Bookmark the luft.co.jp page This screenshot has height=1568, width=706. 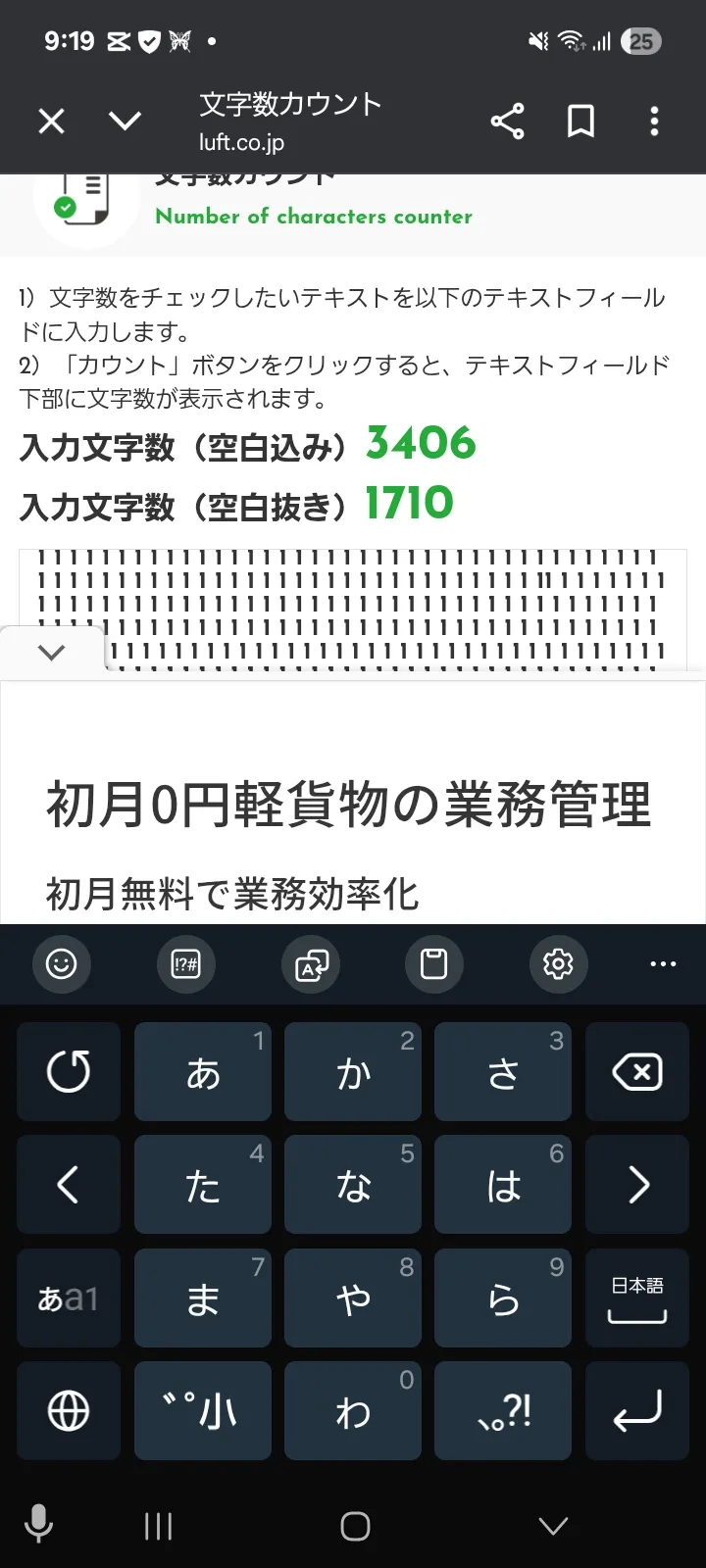pyautogui.click(x=581, y=122)
